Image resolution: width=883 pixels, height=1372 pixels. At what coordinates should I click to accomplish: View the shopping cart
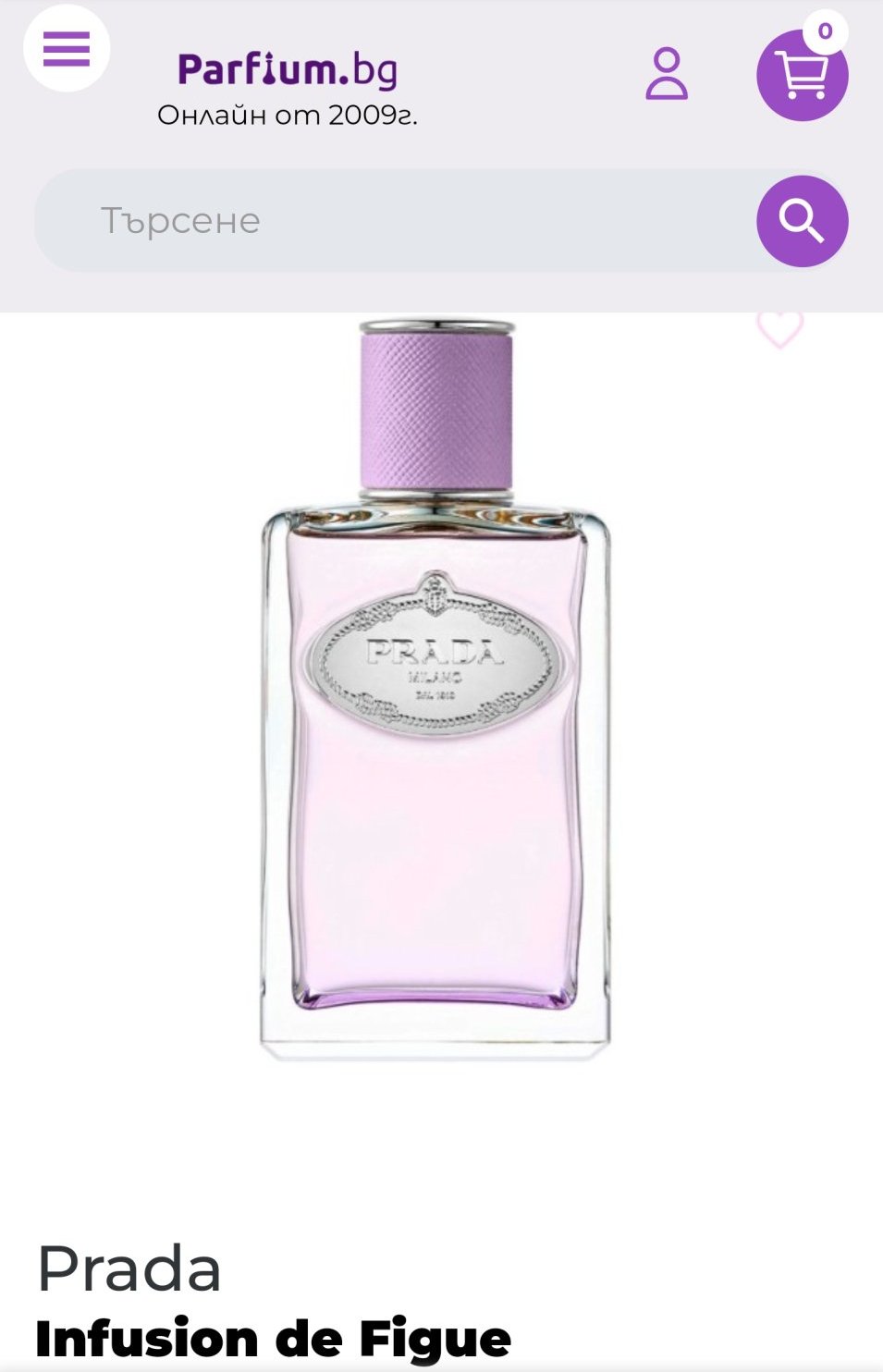(x=802, y=75)
